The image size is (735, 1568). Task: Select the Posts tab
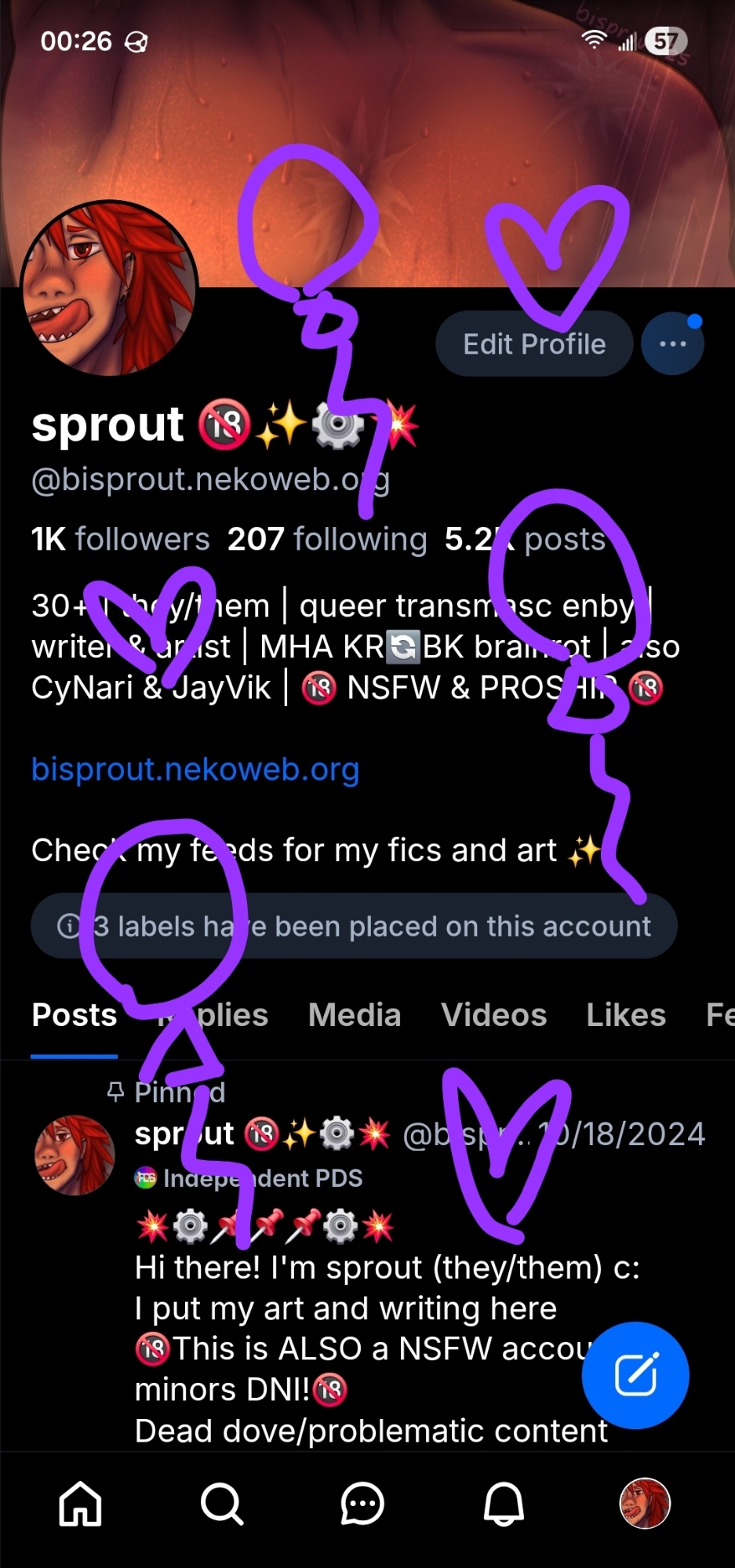click(75, 1015)
